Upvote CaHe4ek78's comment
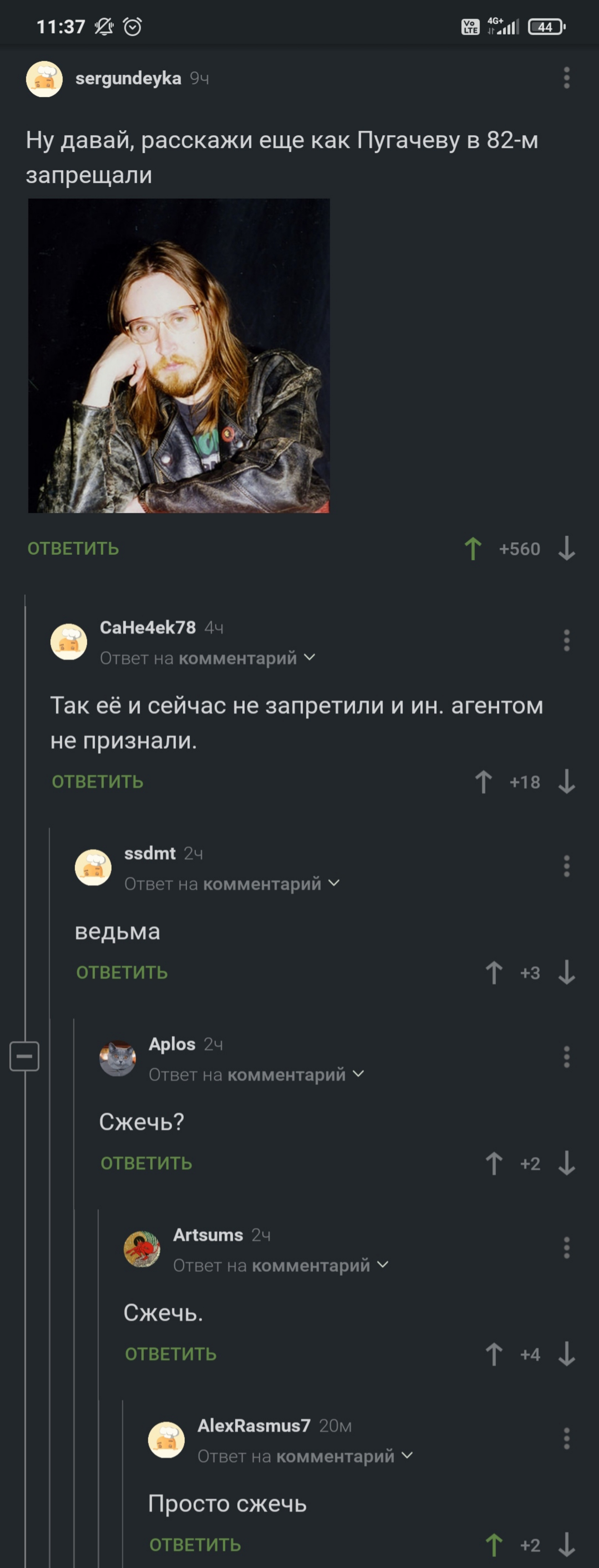The width and height of the screenshot is (599, 1568). (483, 782)
